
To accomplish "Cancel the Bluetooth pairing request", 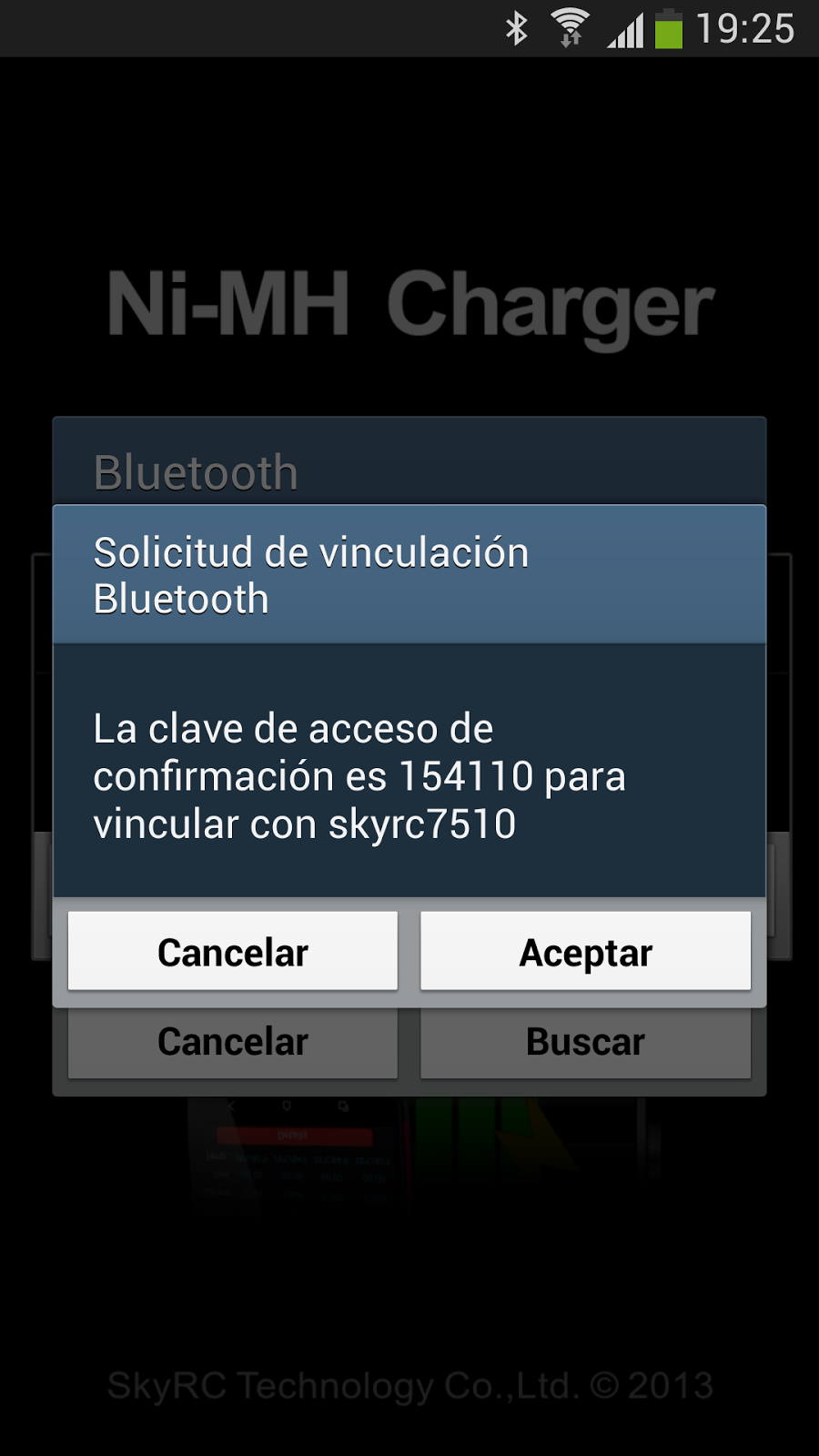I will click(x=233, y=951).
